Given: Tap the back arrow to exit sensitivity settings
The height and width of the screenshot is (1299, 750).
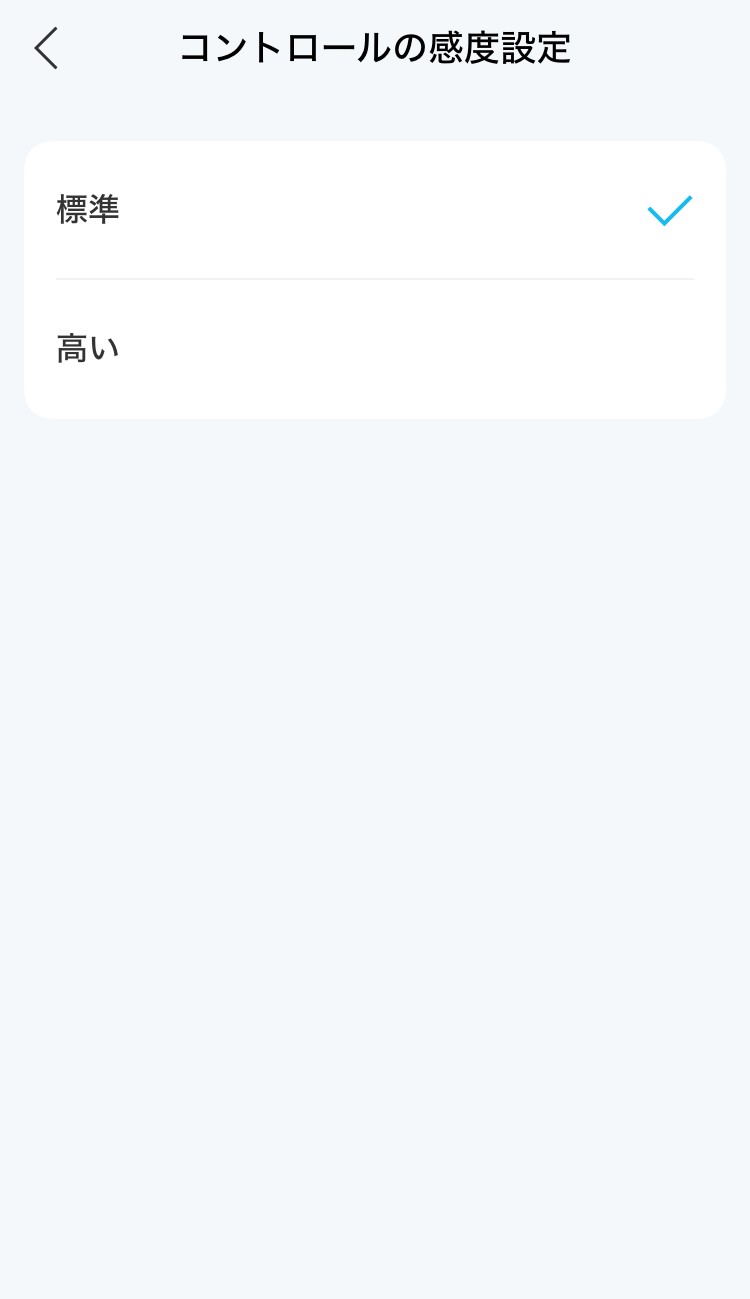Looking at the screenshot, I should pos(46,48).
